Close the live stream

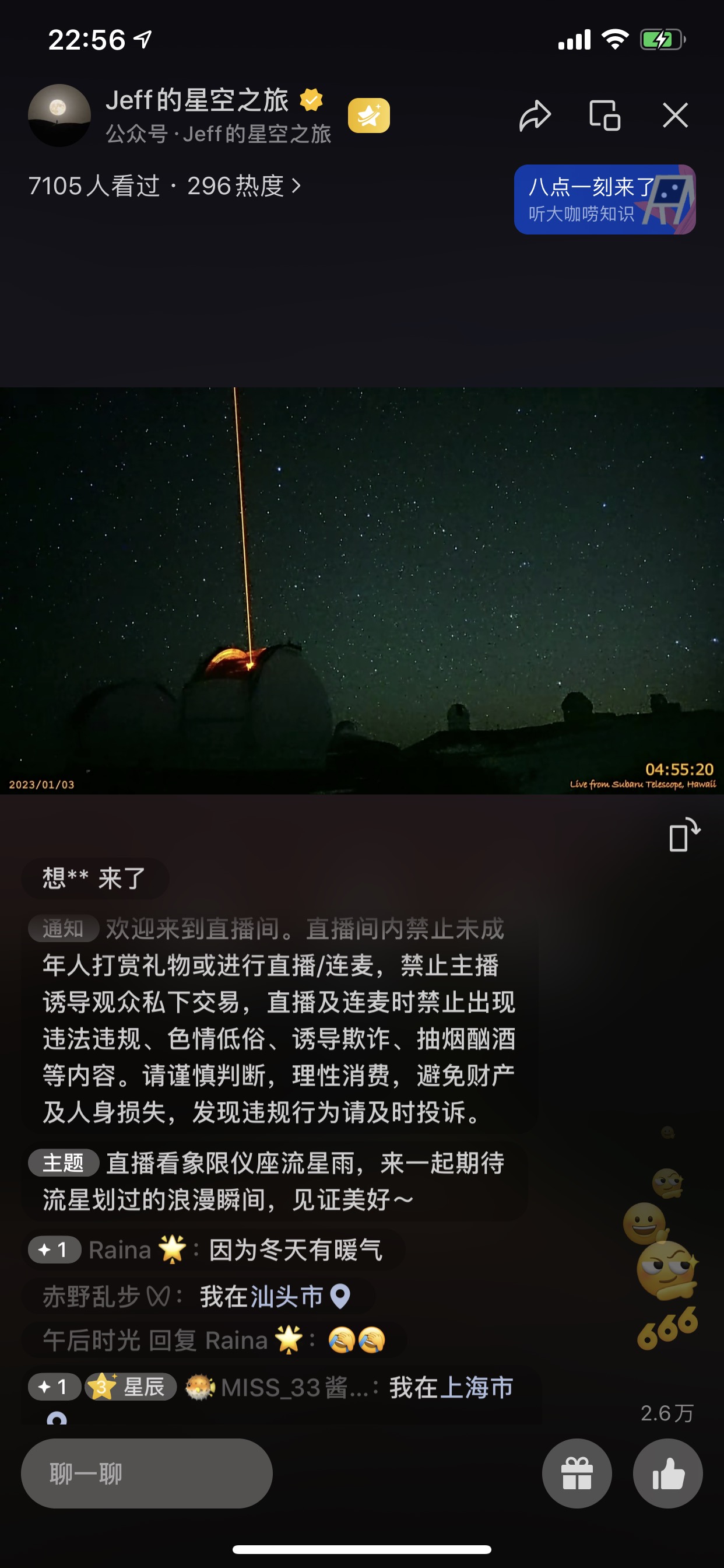pos(676,116)
